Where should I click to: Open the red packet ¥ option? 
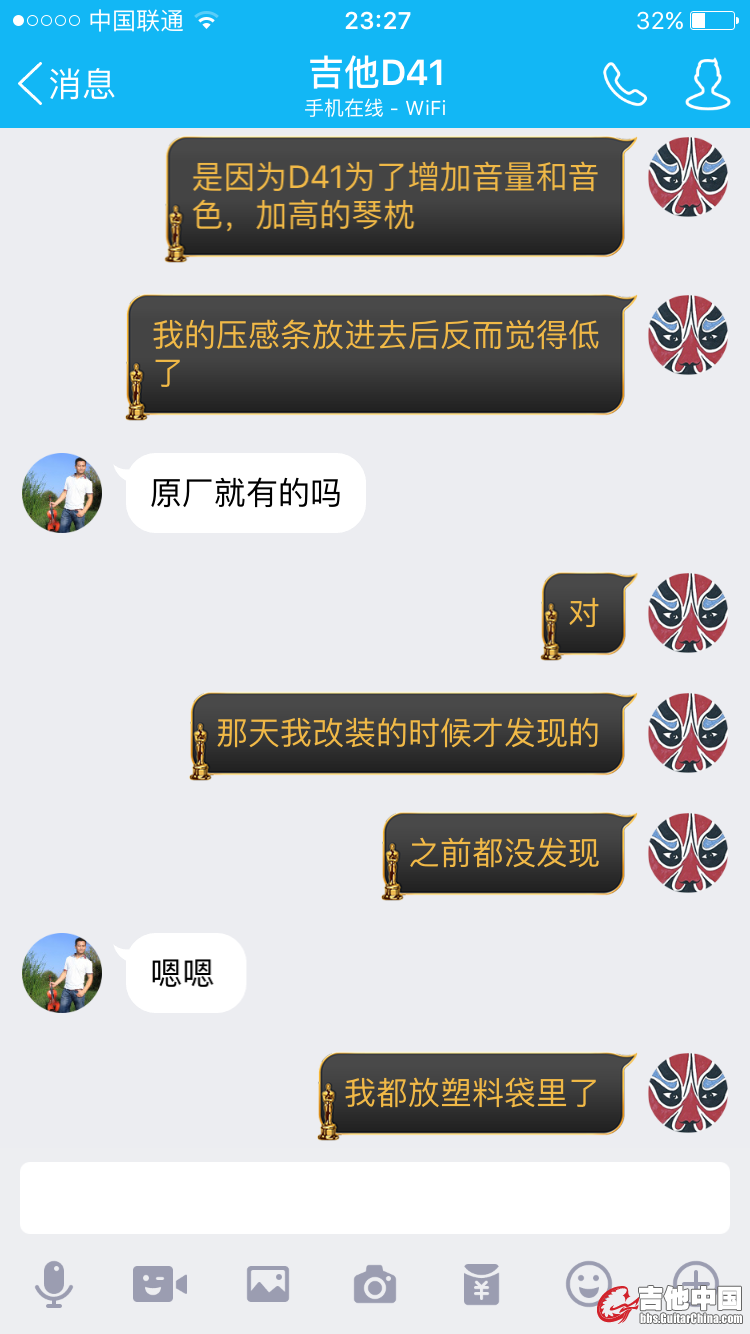coord(481,1284)
